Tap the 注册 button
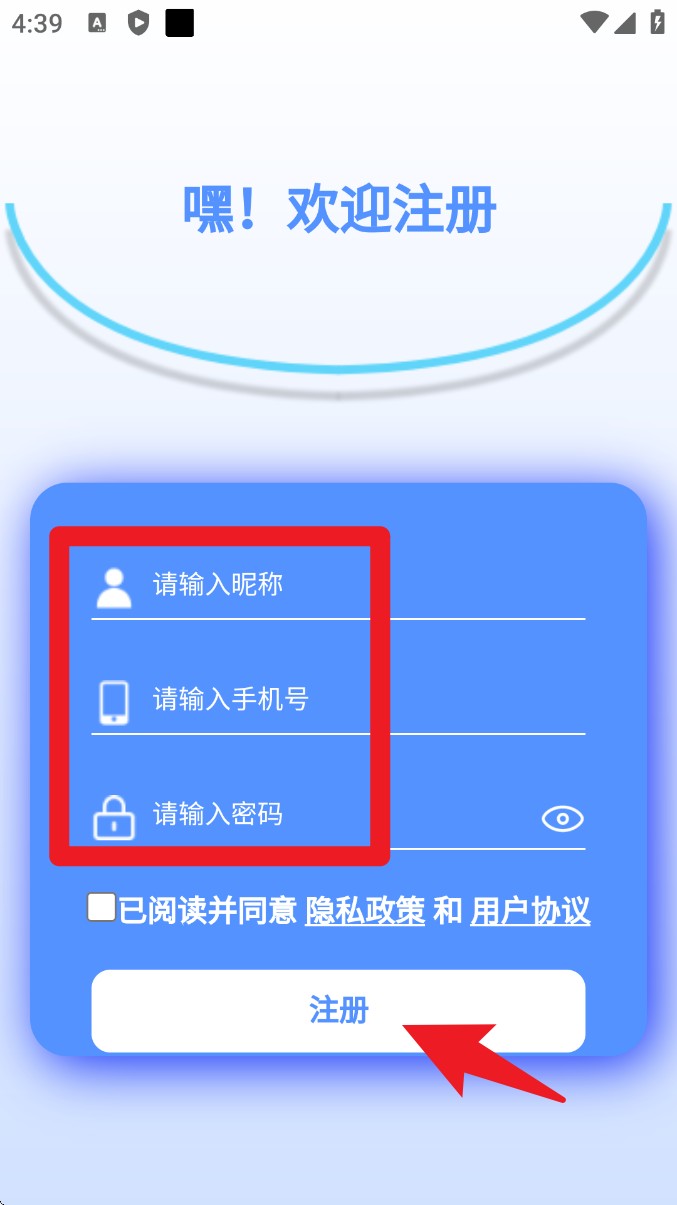 (338, 1011)
